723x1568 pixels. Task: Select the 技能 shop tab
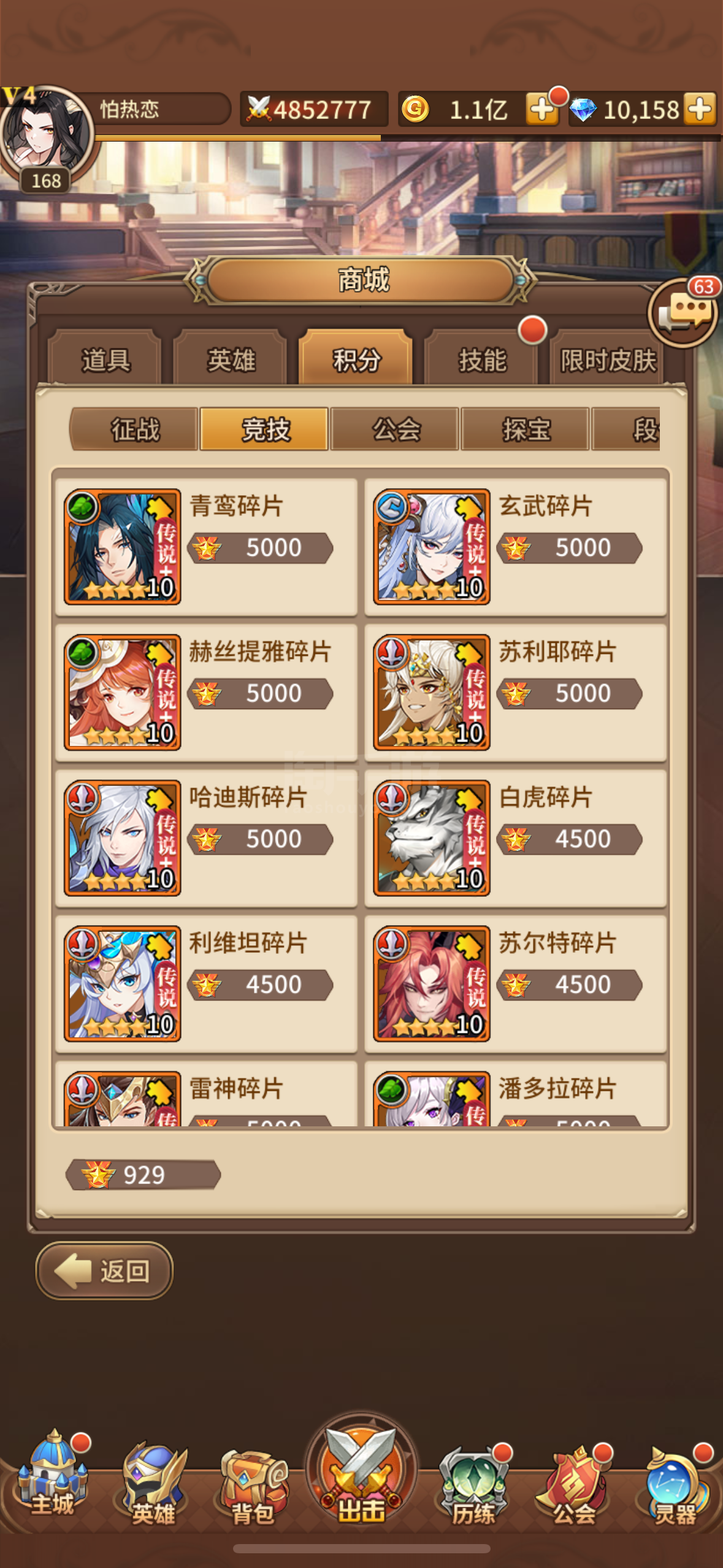point(482,359)
